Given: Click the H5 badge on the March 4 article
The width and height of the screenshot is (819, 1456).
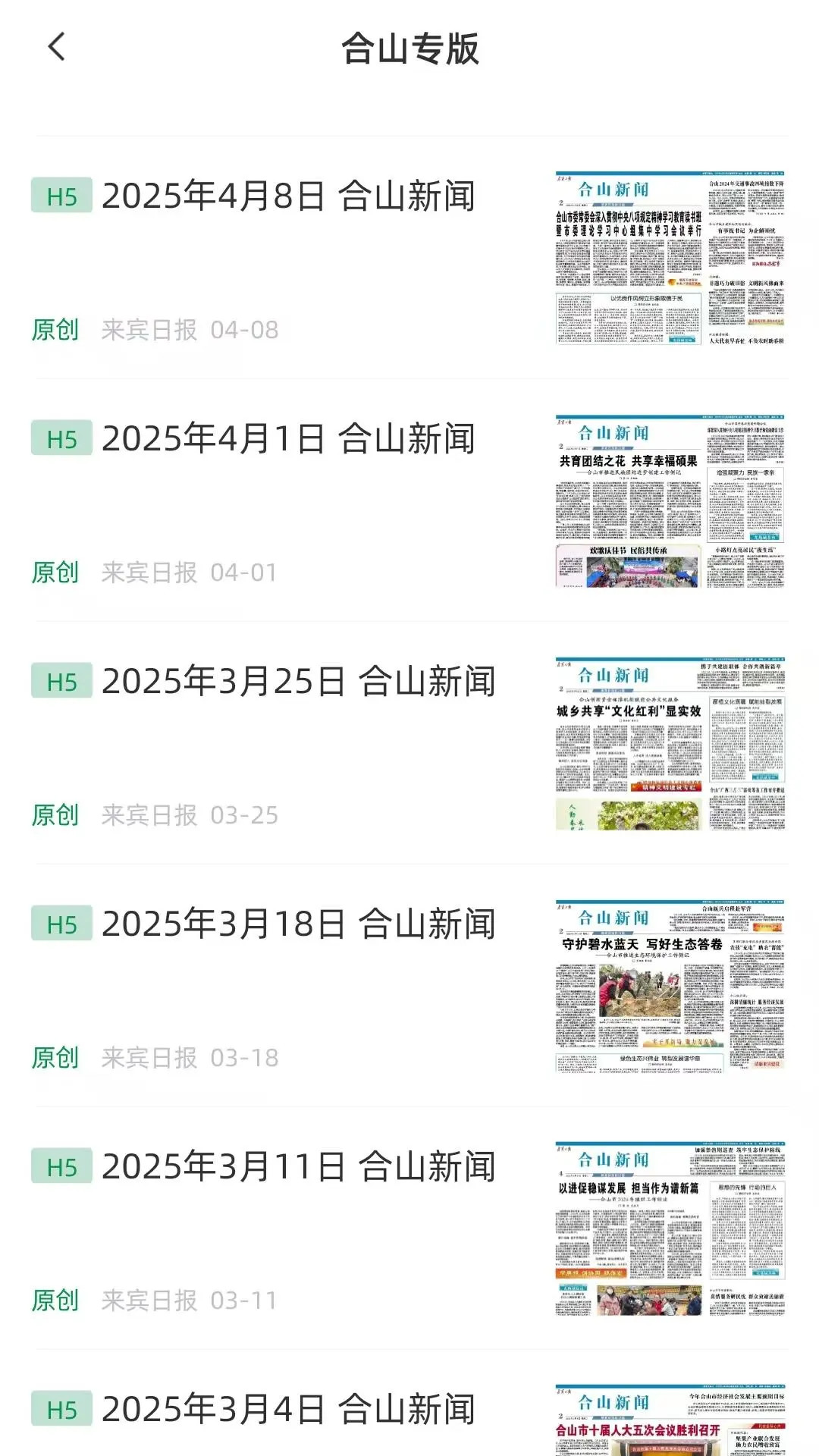Looking at the screenshot, I should (x=61, y=1407).
